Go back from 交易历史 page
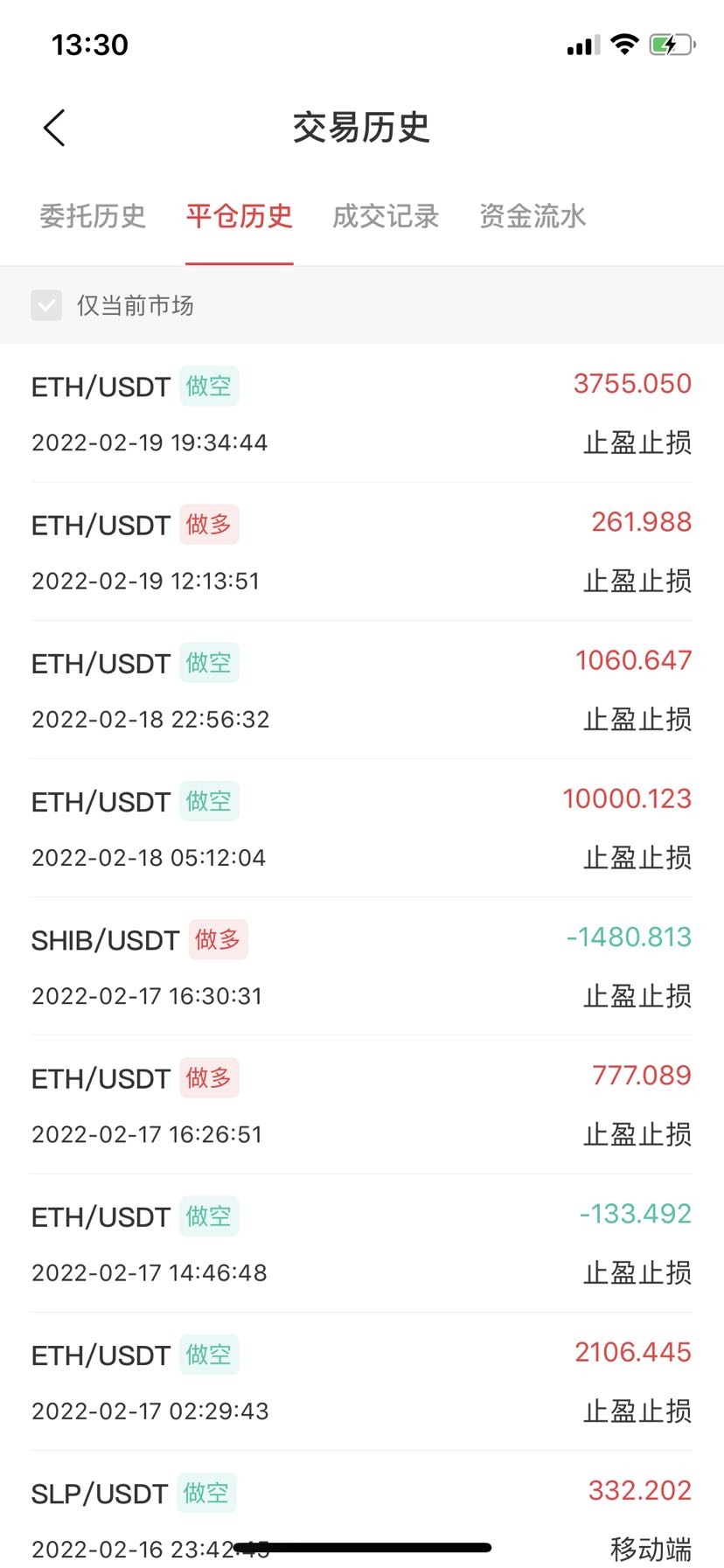 54,128
